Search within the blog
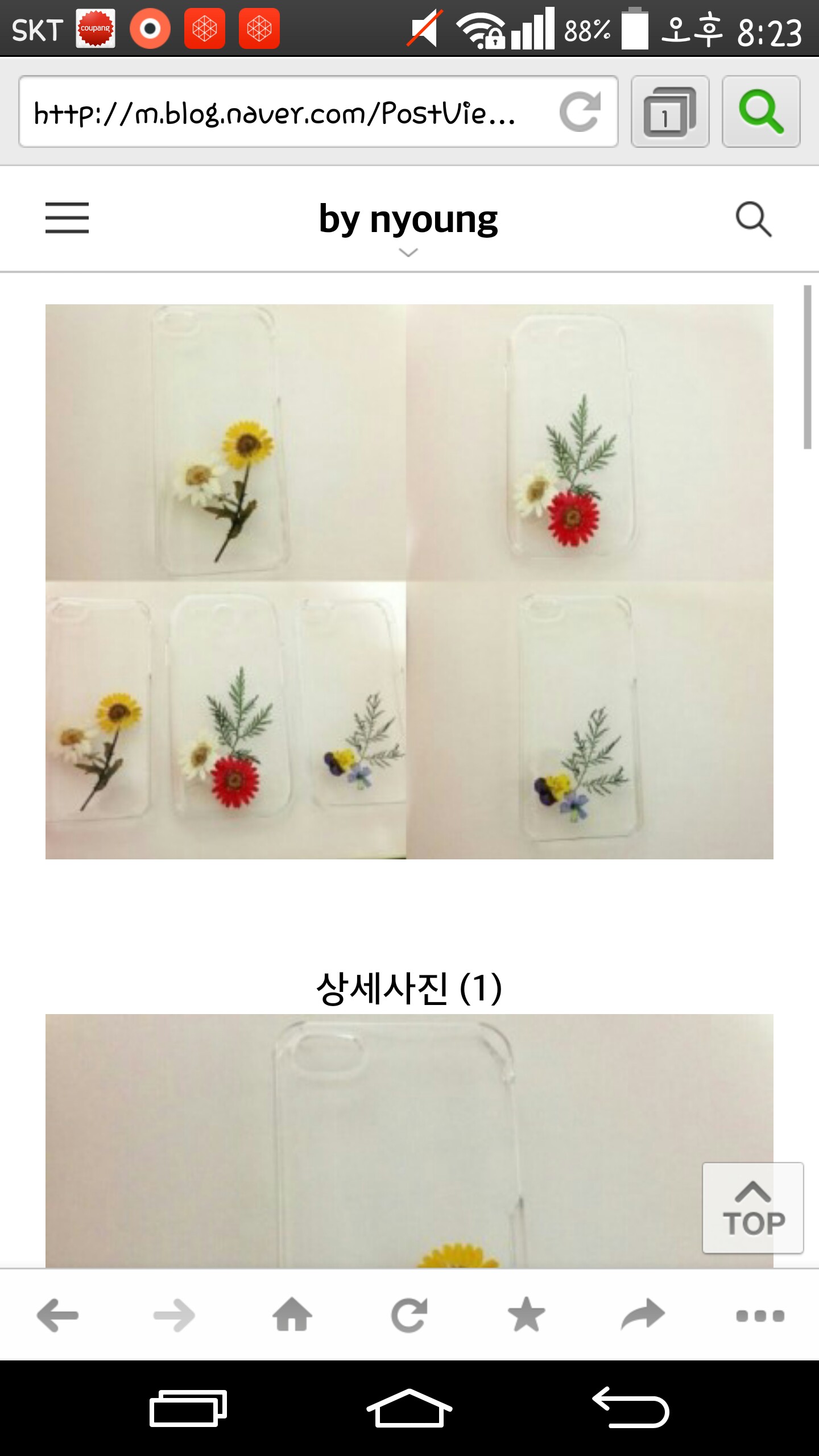This screenshot has height=1456, width=819. 753,219
